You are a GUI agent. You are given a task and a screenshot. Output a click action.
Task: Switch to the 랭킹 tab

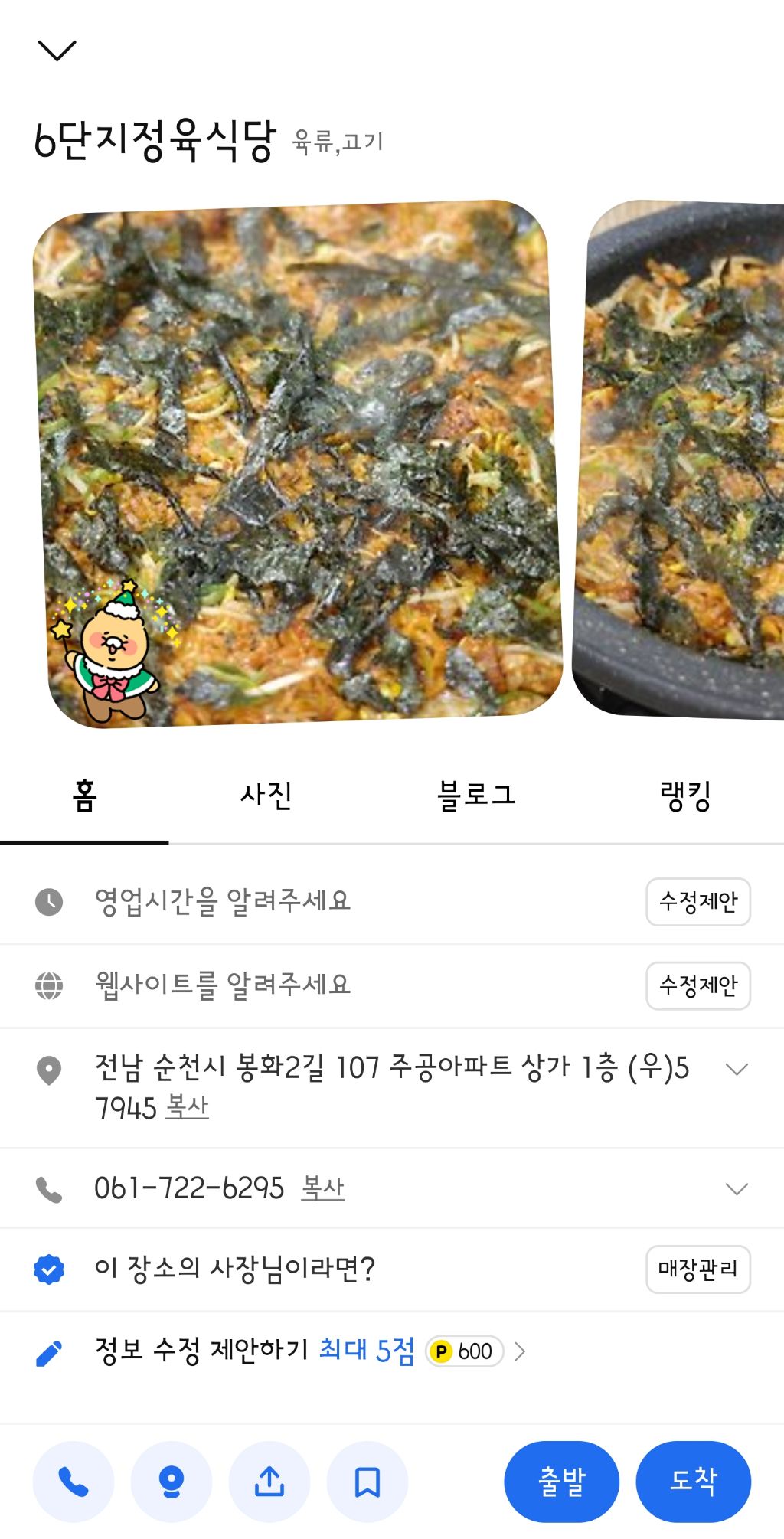coord(685,795)
